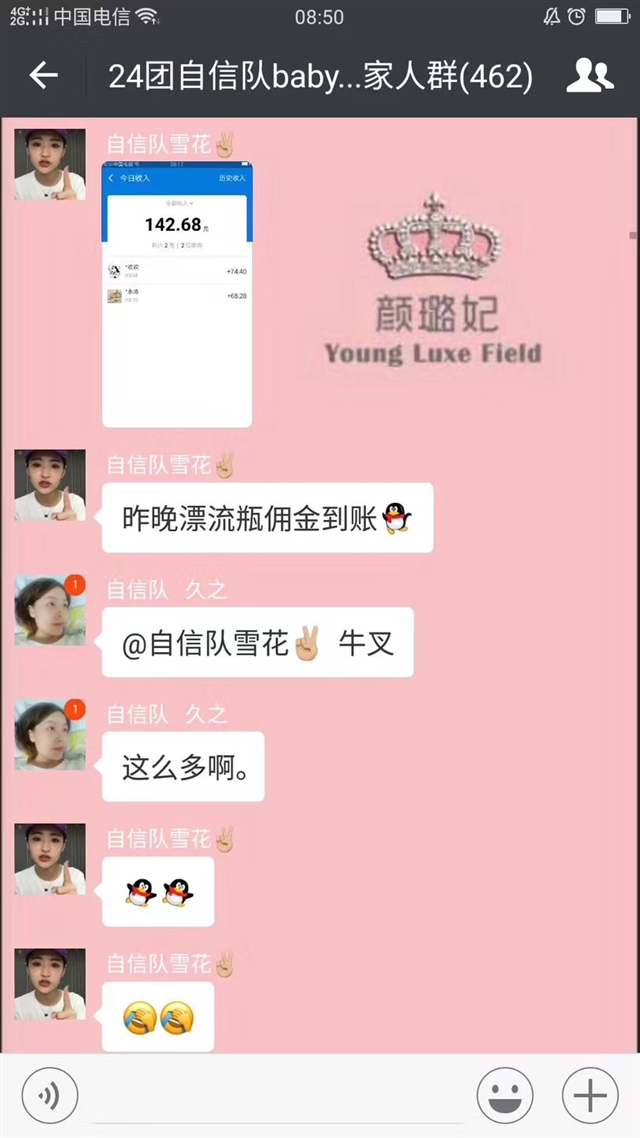Open 久之's avatar beside 这么多啊 message

pos(50,734)
